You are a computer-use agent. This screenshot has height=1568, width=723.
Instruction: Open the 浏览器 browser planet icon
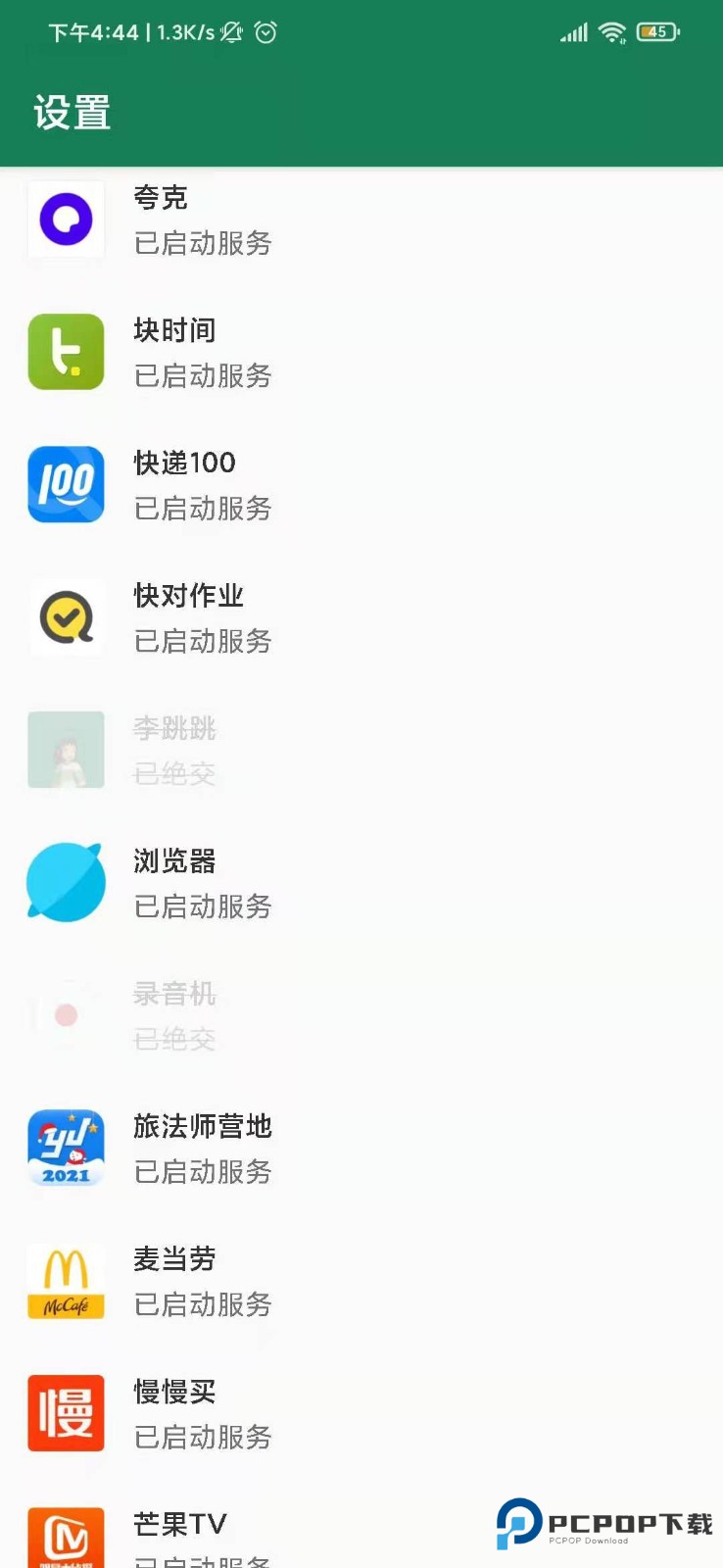tap(66, 882)
